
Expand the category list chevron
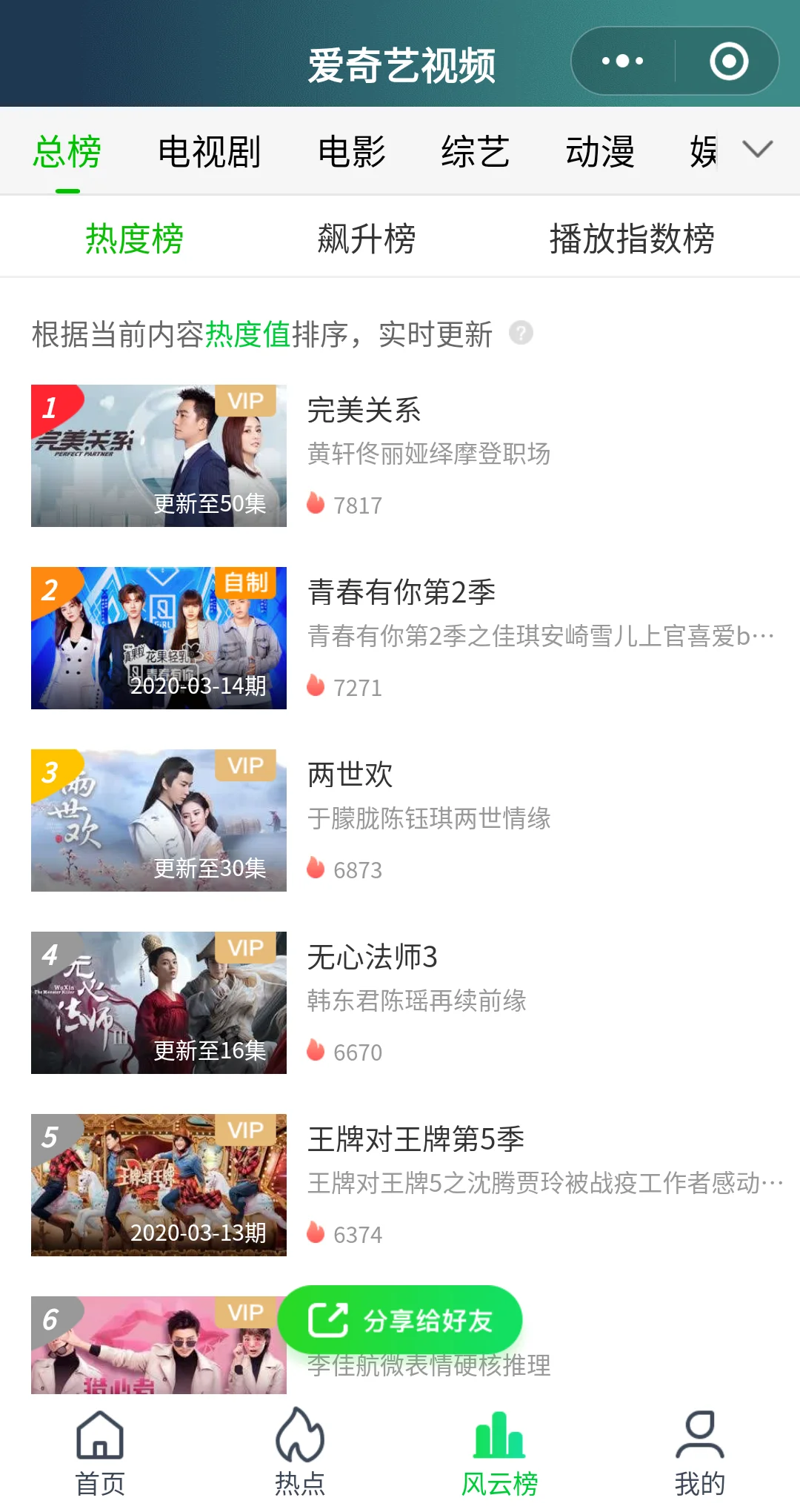(x=757, y=150)
